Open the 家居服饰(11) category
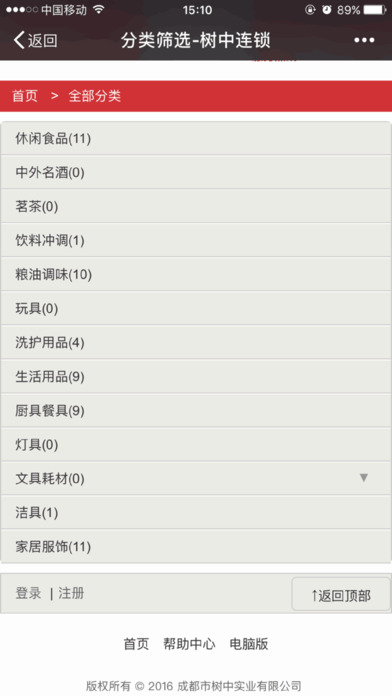392x696 pixels. [196, 546]
